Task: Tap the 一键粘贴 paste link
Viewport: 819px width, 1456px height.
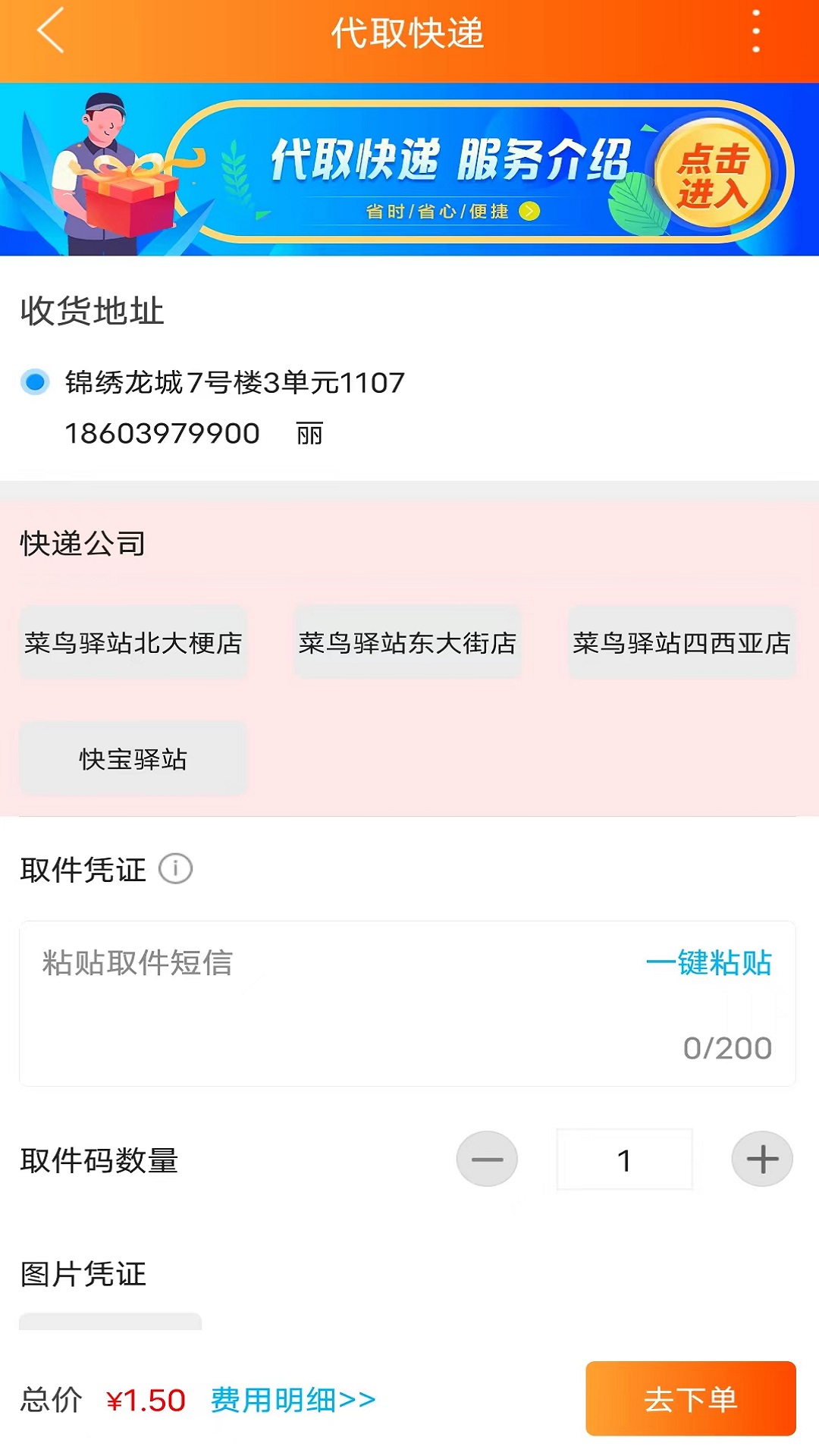Action: 710,964
